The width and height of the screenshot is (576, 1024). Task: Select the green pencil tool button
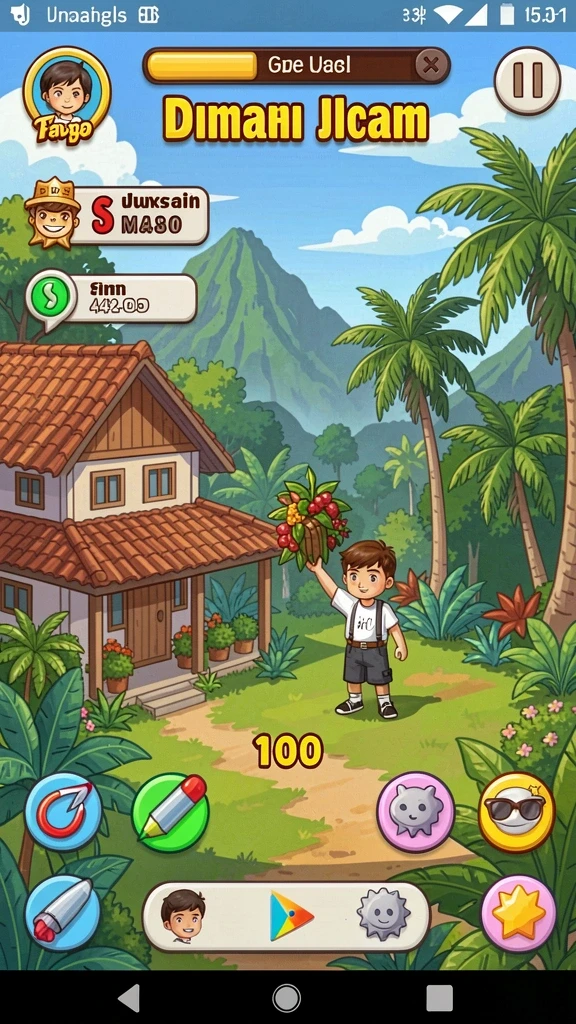(170, 812)
